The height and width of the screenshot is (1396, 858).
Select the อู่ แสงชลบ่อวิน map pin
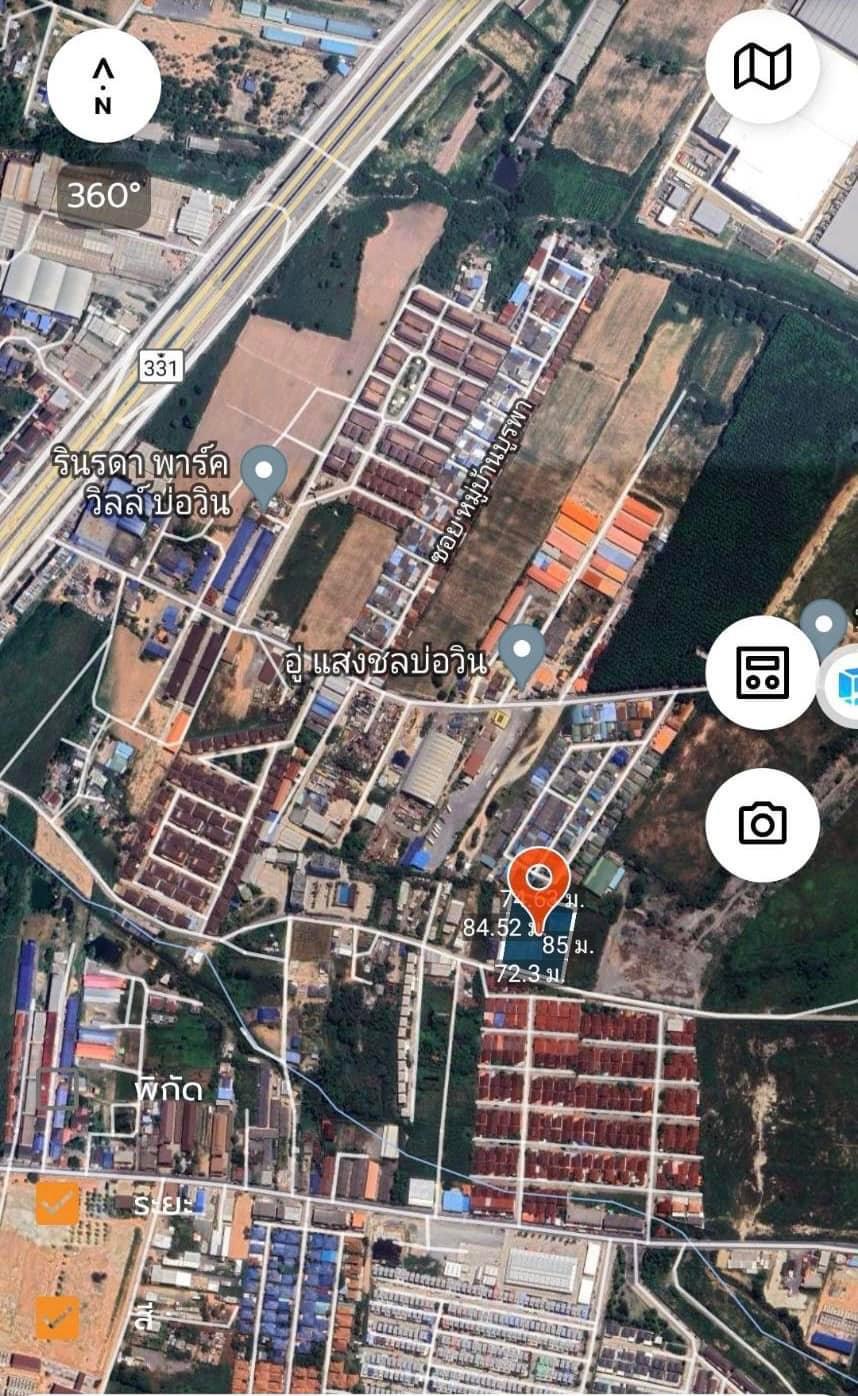coord(521,654)
